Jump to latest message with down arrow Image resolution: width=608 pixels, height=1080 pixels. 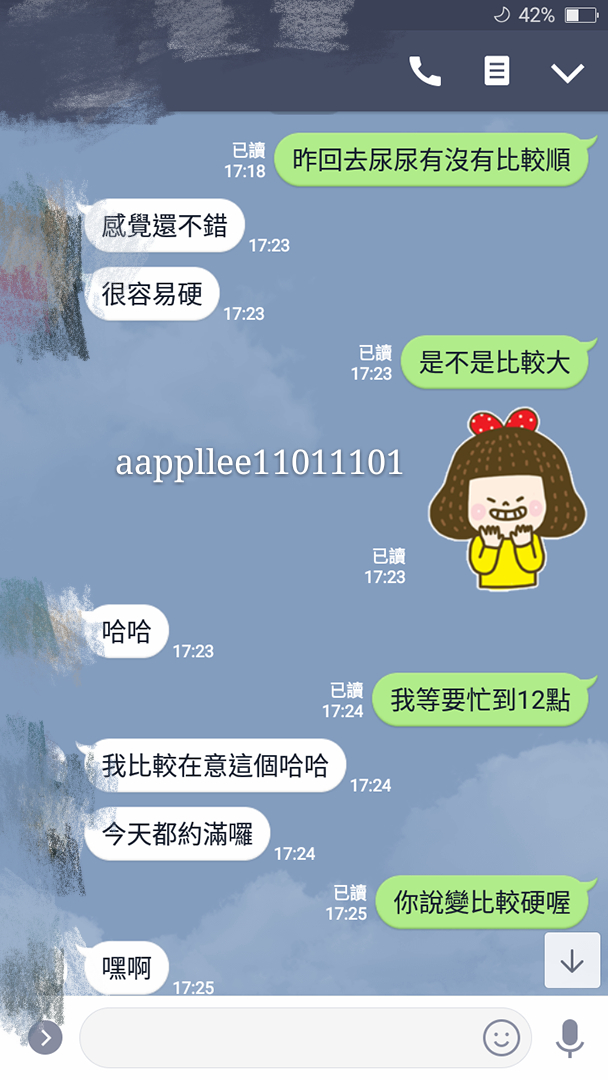pyautogui.click(x=572, y=961)
